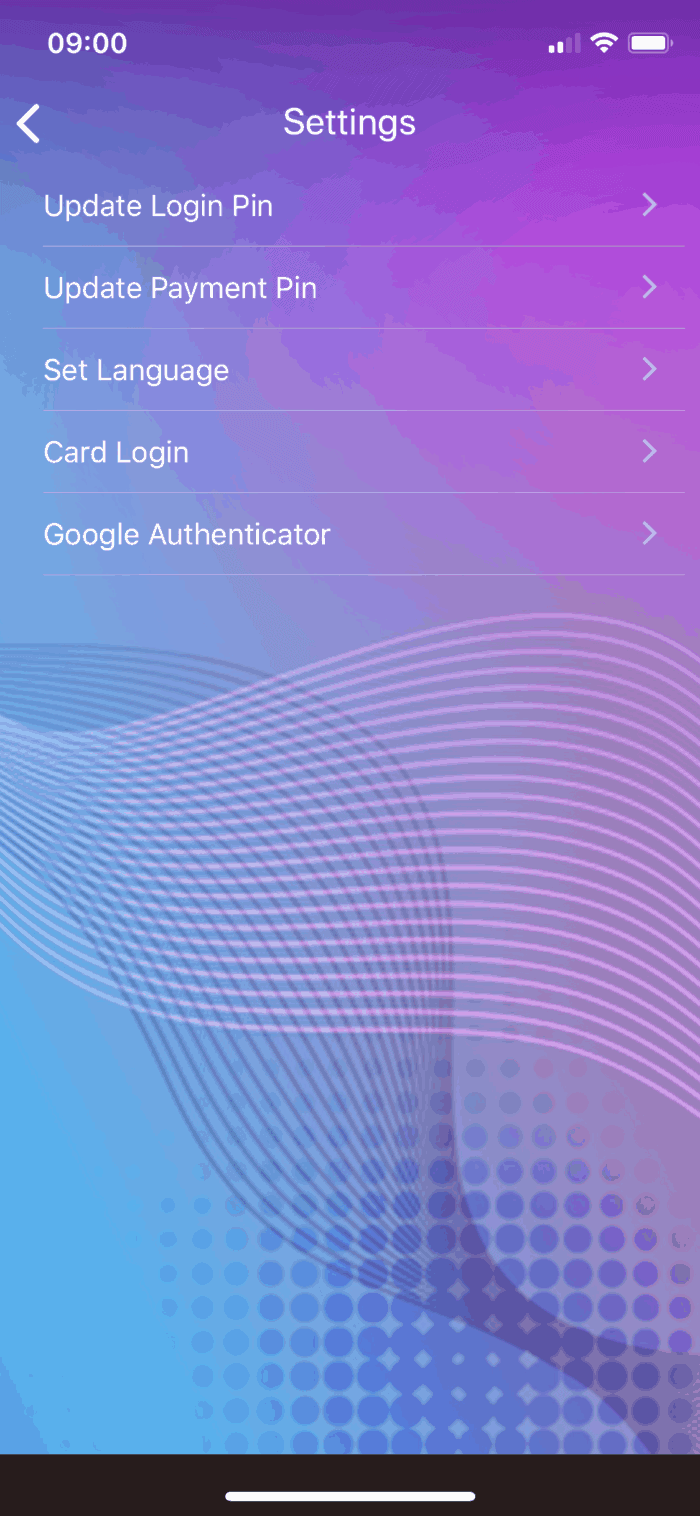Go back from the Settings screen
Viewport: 700px width, 1516px height.
(29, 124)
